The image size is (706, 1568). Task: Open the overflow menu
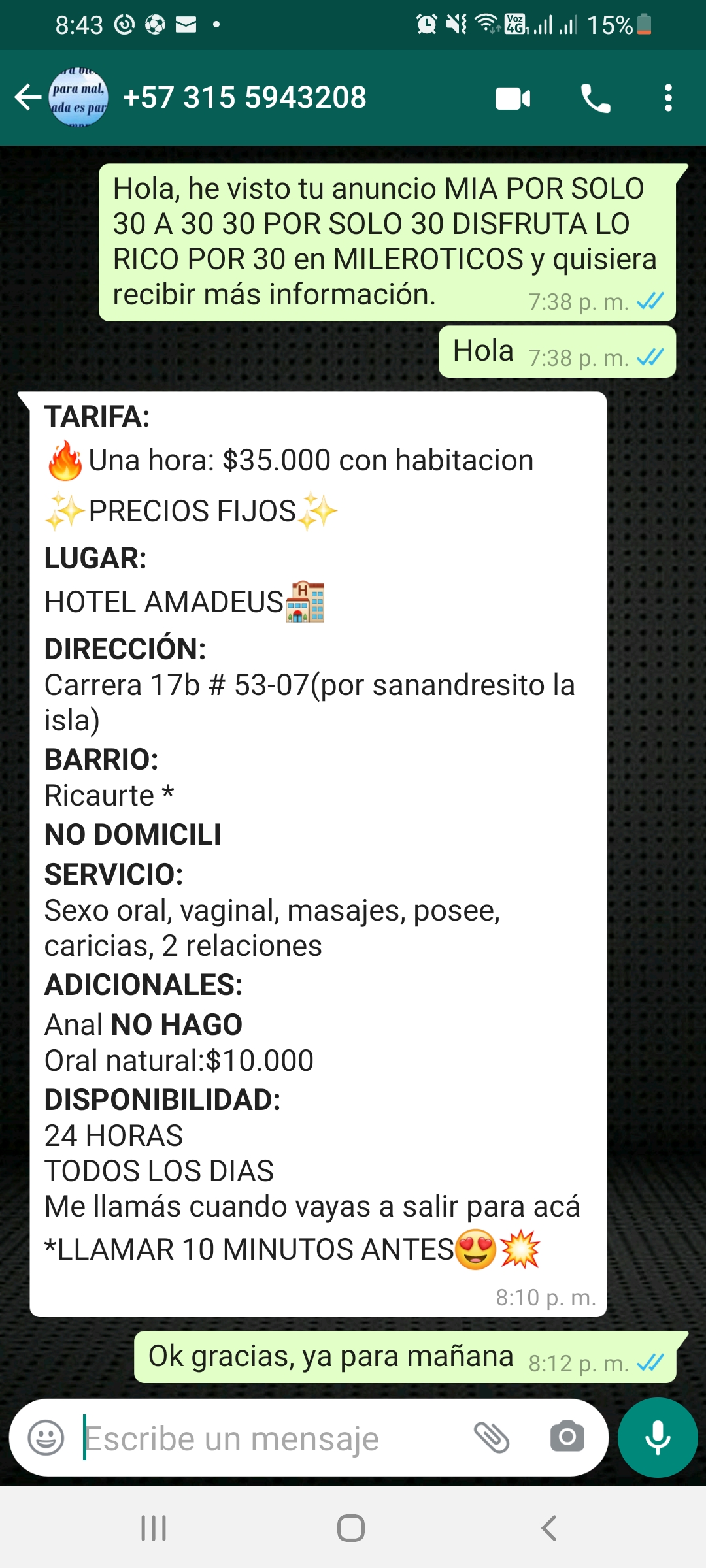point(667,99)
